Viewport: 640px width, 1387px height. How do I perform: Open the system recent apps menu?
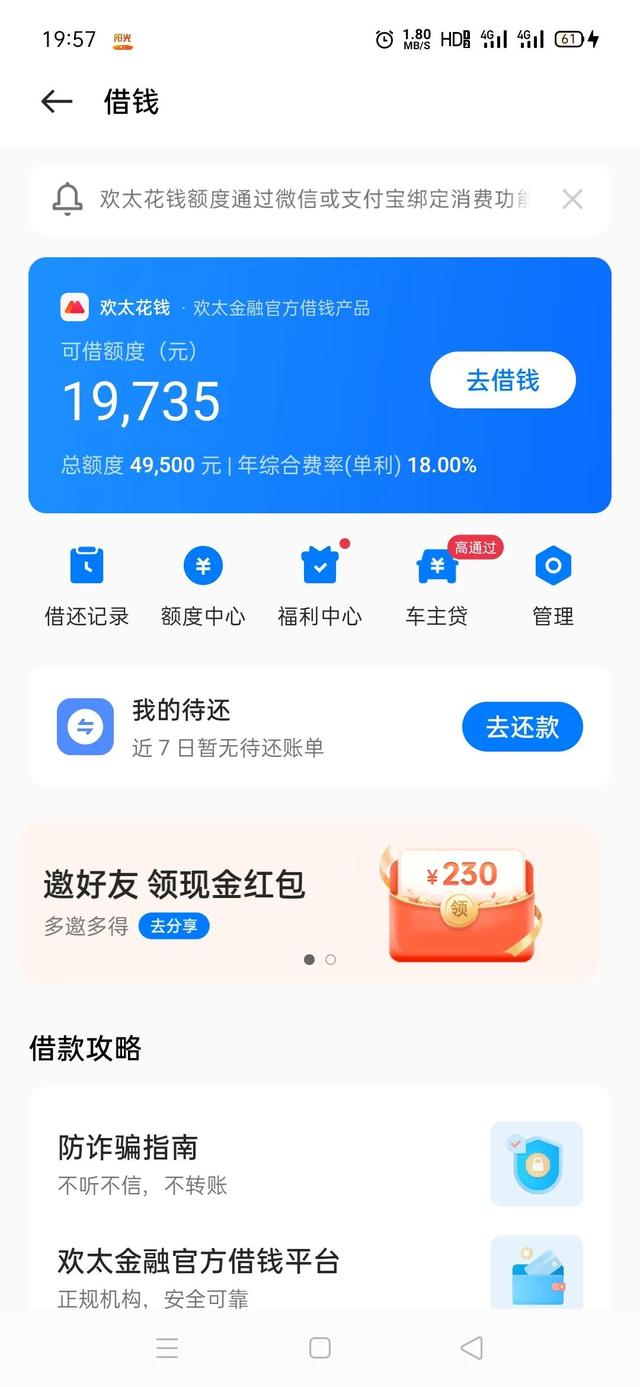[x=168, y=1348]
